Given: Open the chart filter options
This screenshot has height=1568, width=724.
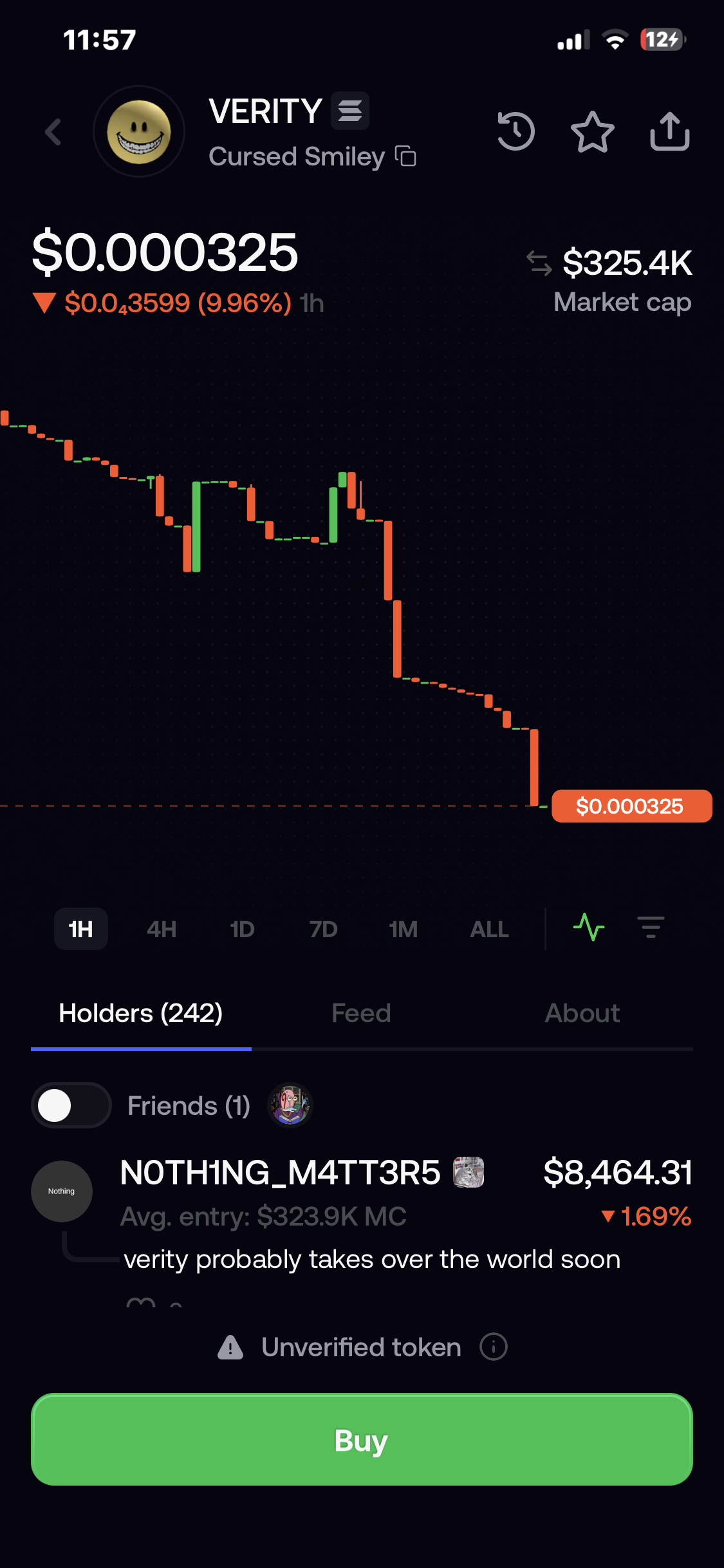Looking at the screenshot, I should [x=651, y=928].
